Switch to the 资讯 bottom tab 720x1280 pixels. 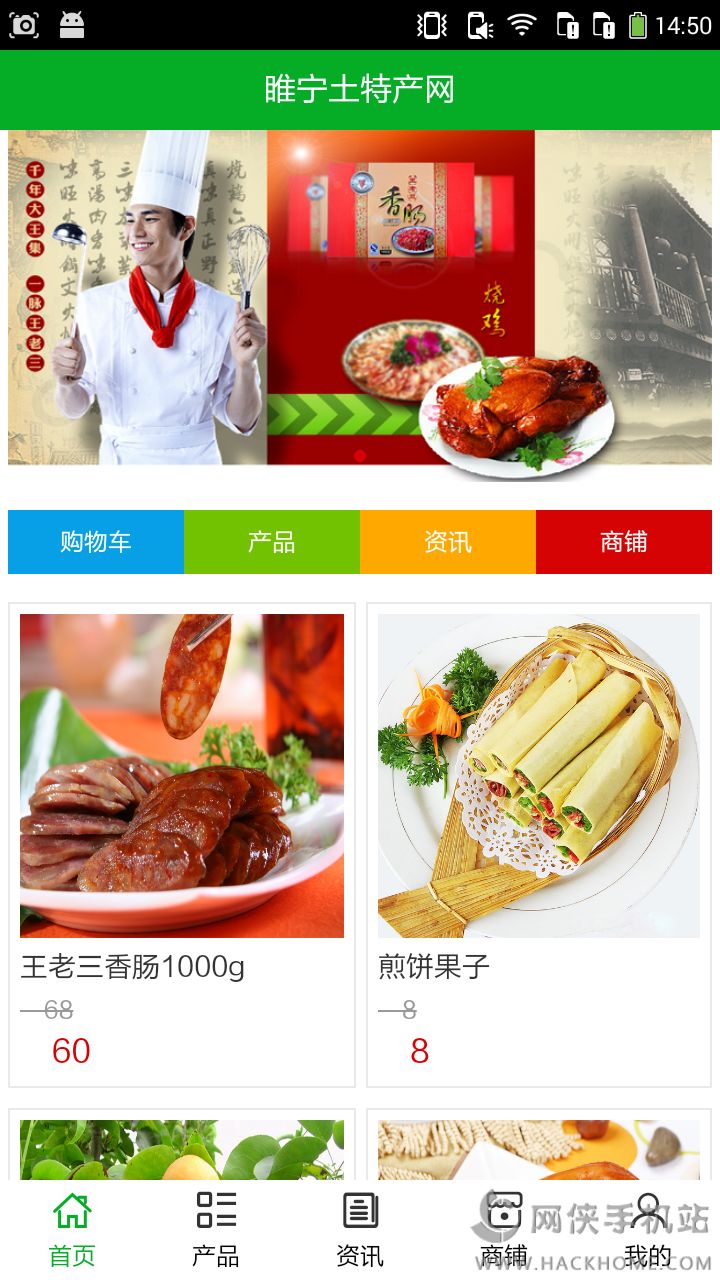pyautogui.click(x=360, y=1230)
